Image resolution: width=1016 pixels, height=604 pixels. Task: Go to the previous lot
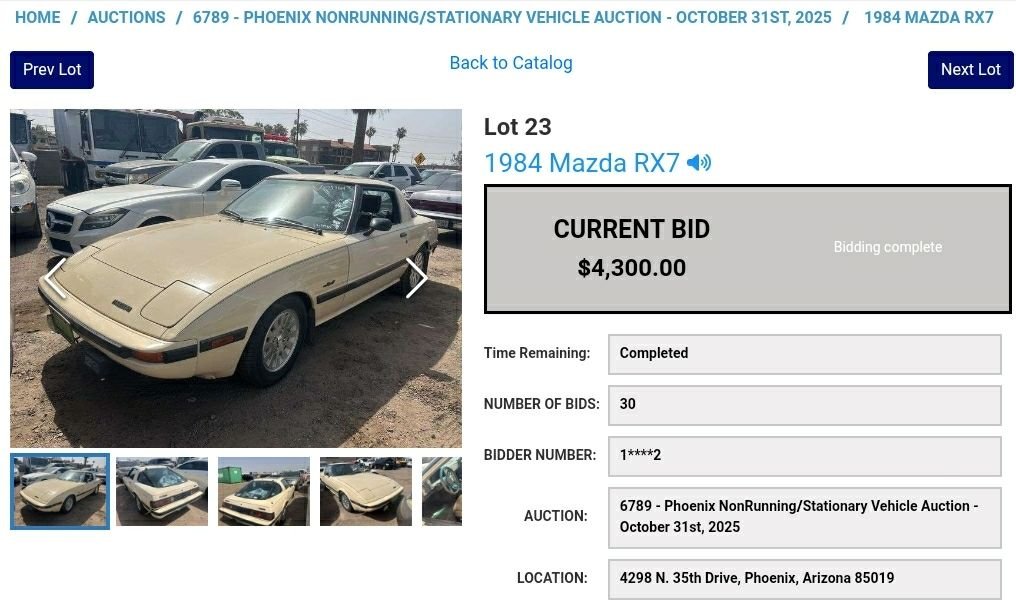tap(52, 70)
